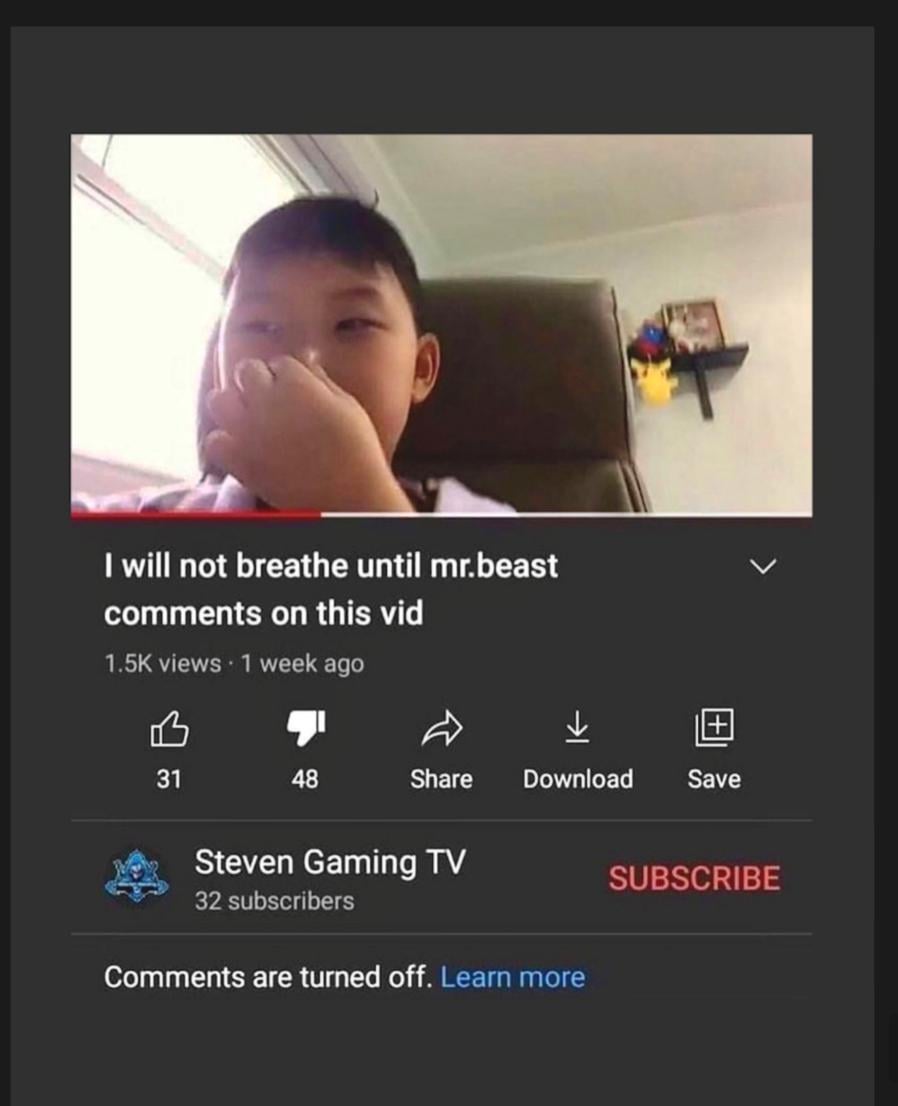Open the Learn more link about comments
Viewport: 898px width, 1106px height.
(512, 977)
